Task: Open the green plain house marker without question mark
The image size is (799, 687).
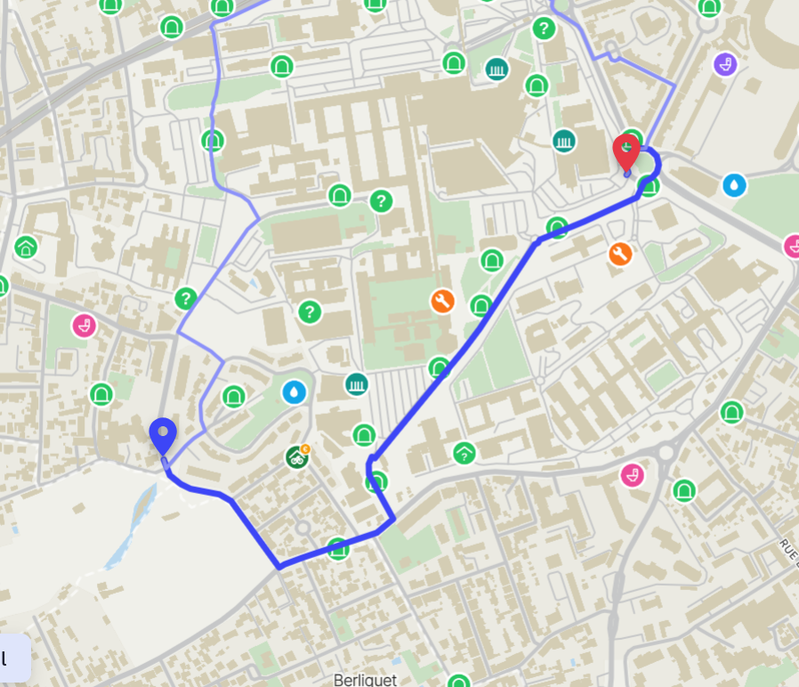Action: (26, 248)
